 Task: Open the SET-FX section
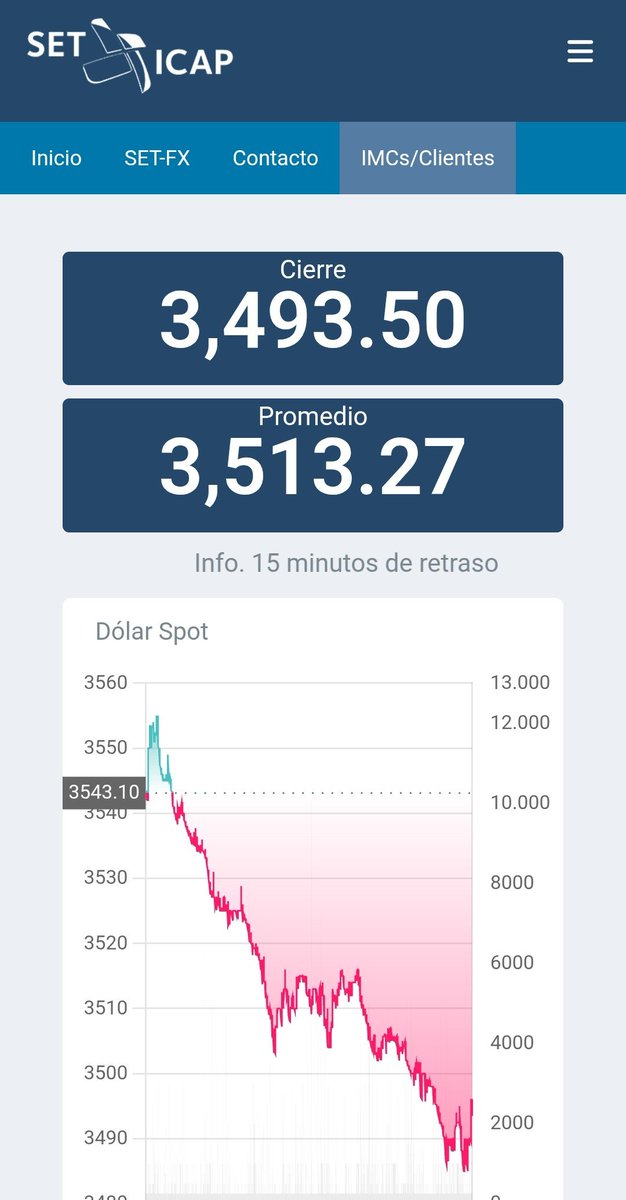click(x=157, y=158)
